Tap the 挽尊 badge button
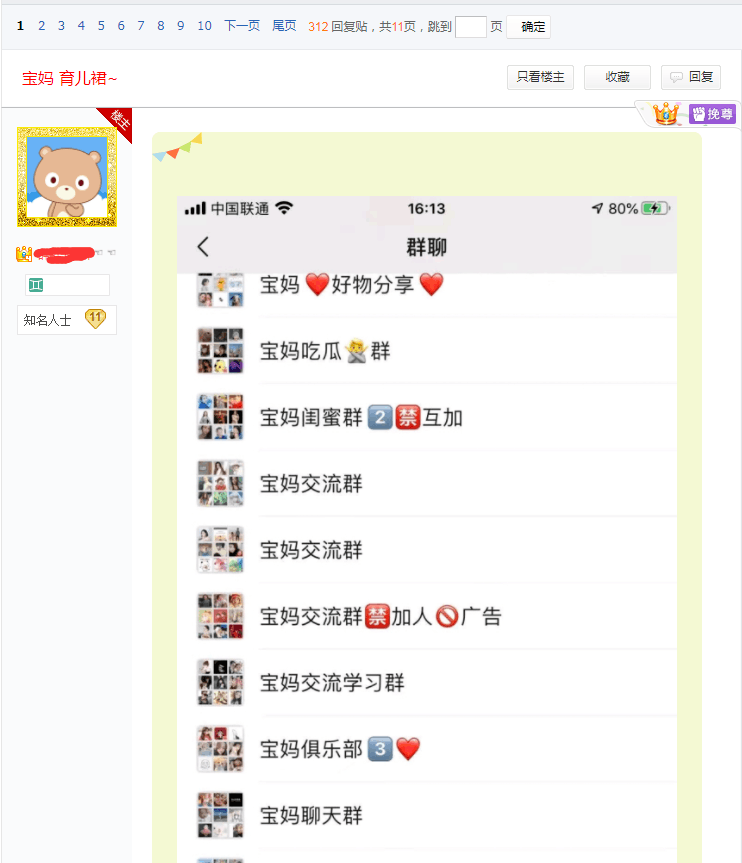742x863 pixels. pyautogui.click(x=712, y=114)
